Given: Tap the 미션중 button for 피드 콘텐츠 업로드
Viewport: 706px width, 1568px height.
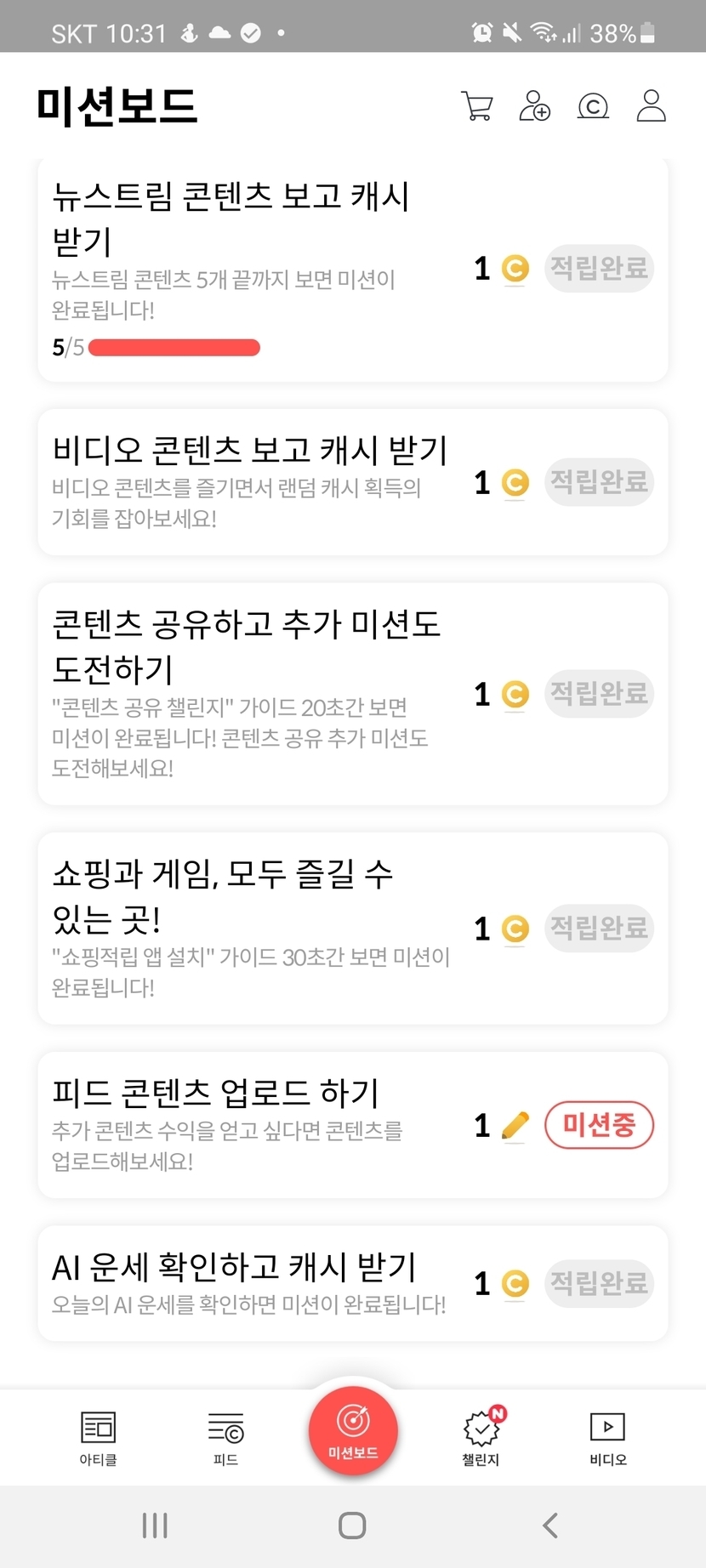Looking at the screenshot, I should click(599, 1125).
